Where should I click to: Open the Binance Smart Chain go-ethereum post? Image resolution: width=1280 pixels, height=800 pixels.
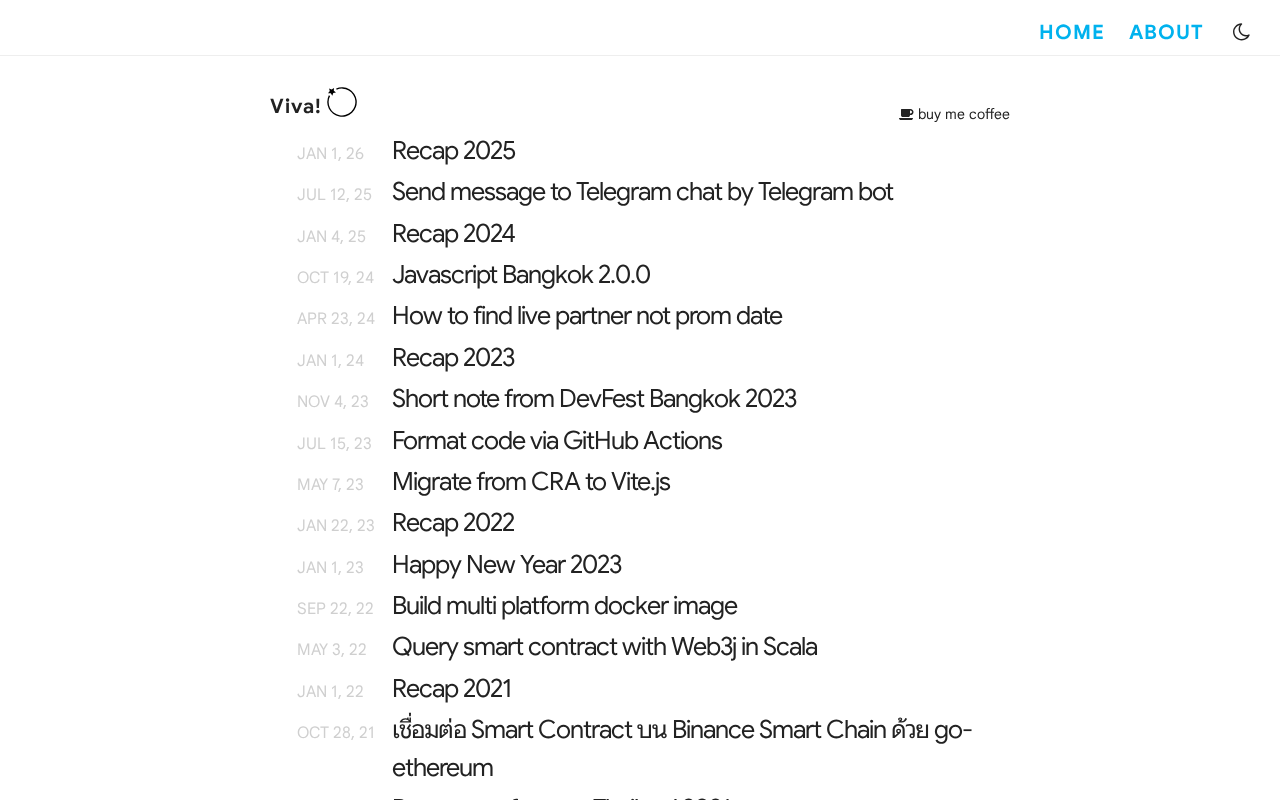[680, 731]
